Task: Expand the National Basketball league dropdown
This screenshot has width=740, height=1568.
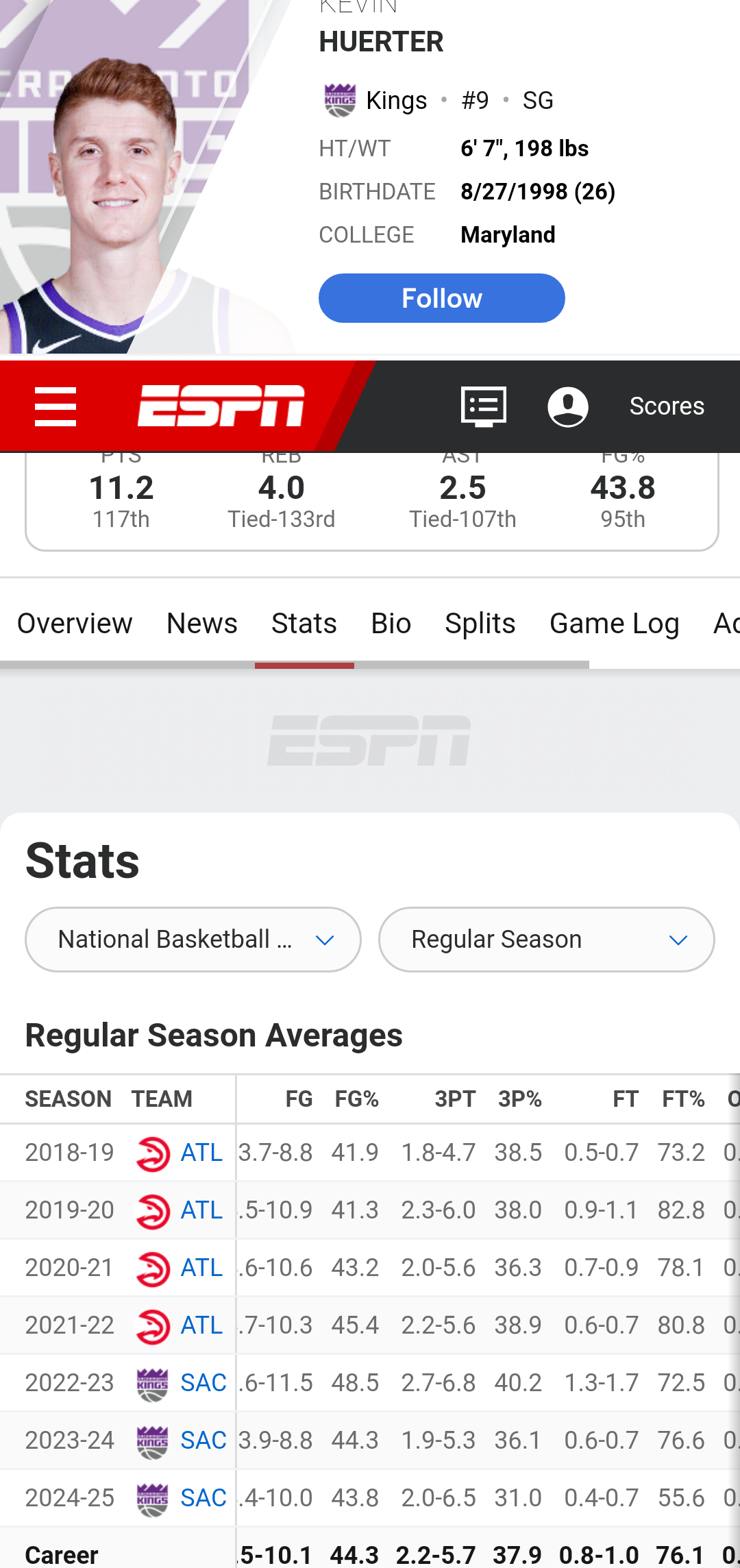Action: (193, 940)
